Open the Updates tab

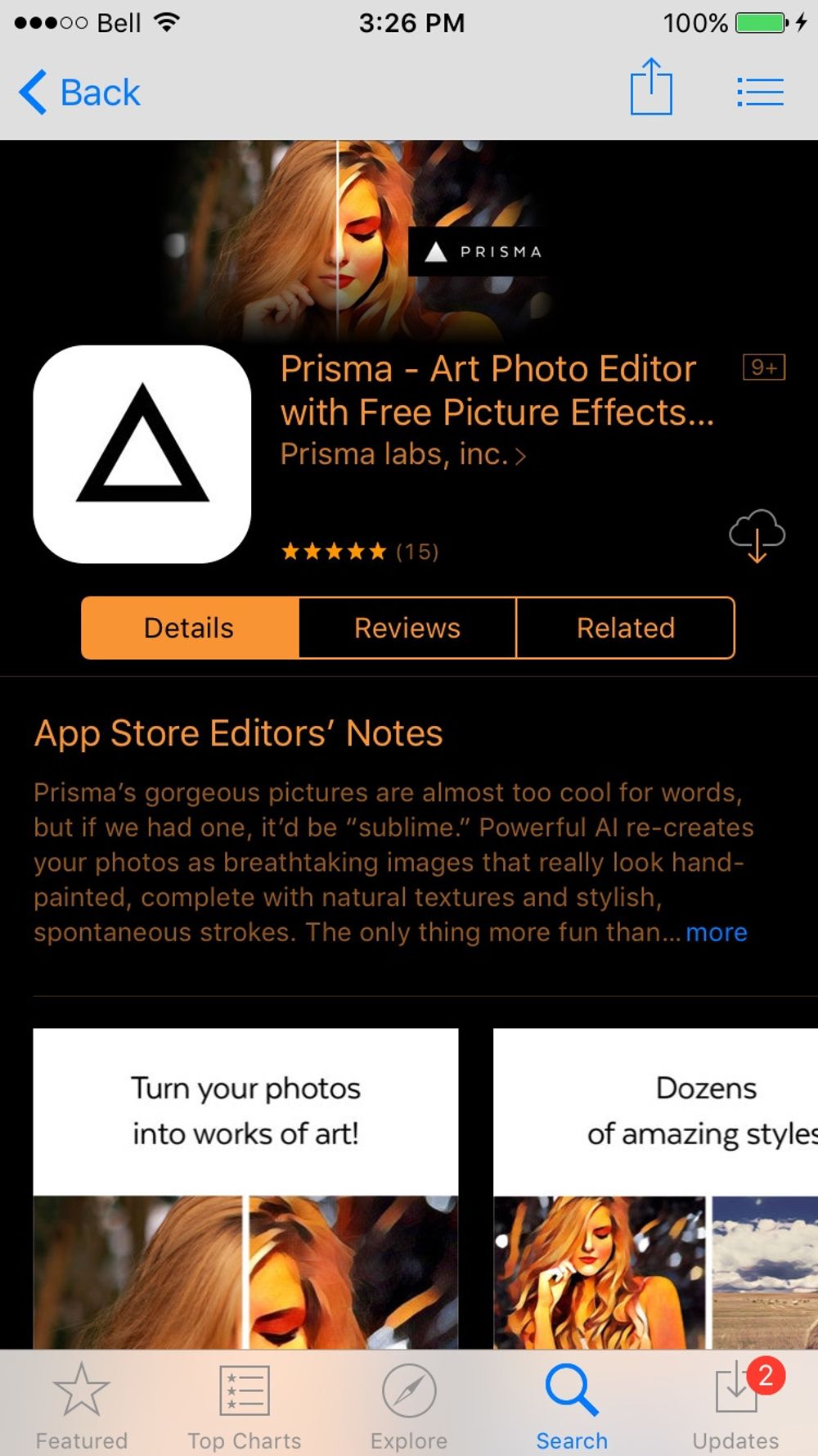coord(735,1403)
